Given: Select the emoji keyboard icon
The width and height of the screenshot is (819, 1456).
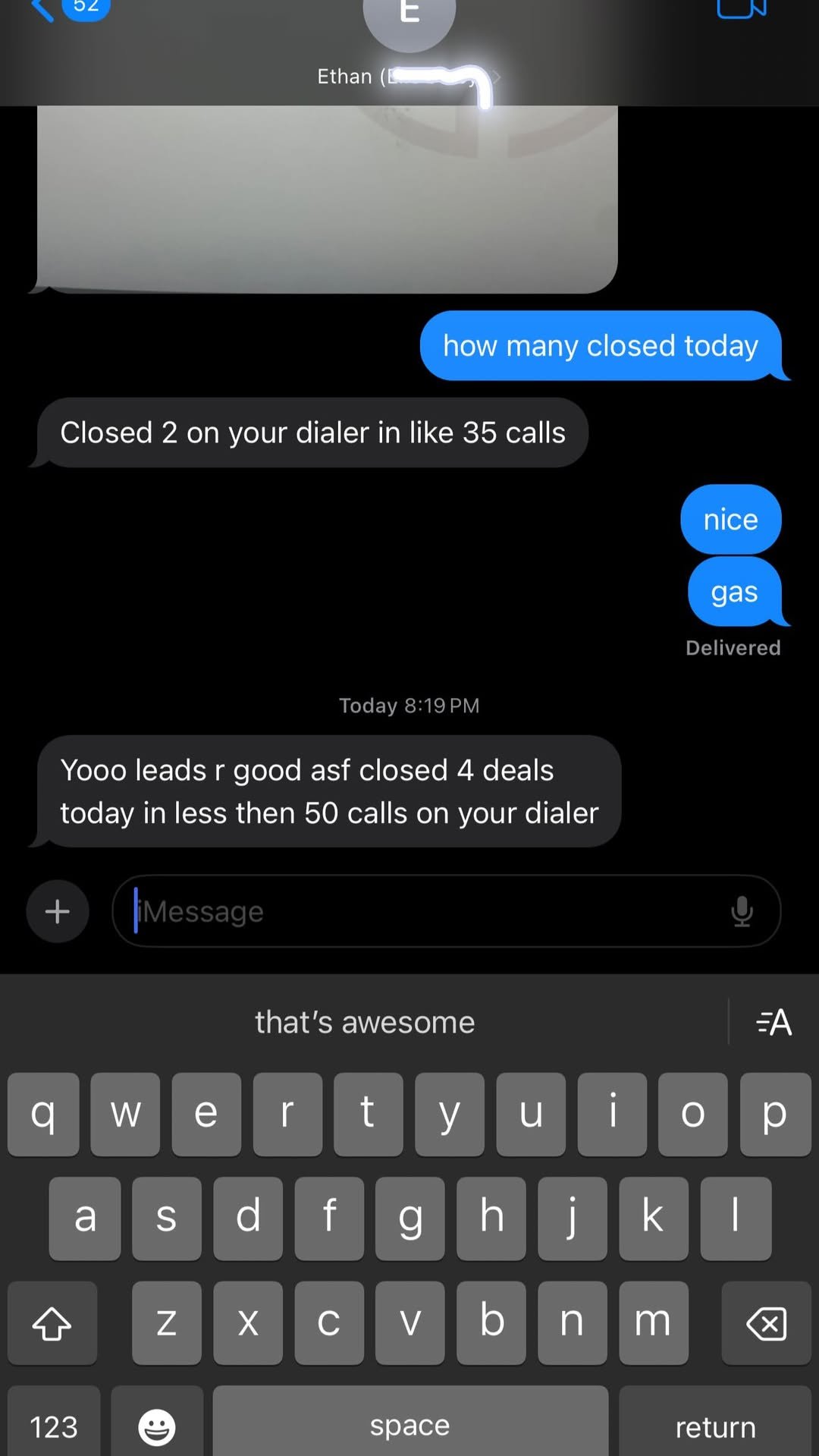Looking at the screenshot, I should (156, 1423).
